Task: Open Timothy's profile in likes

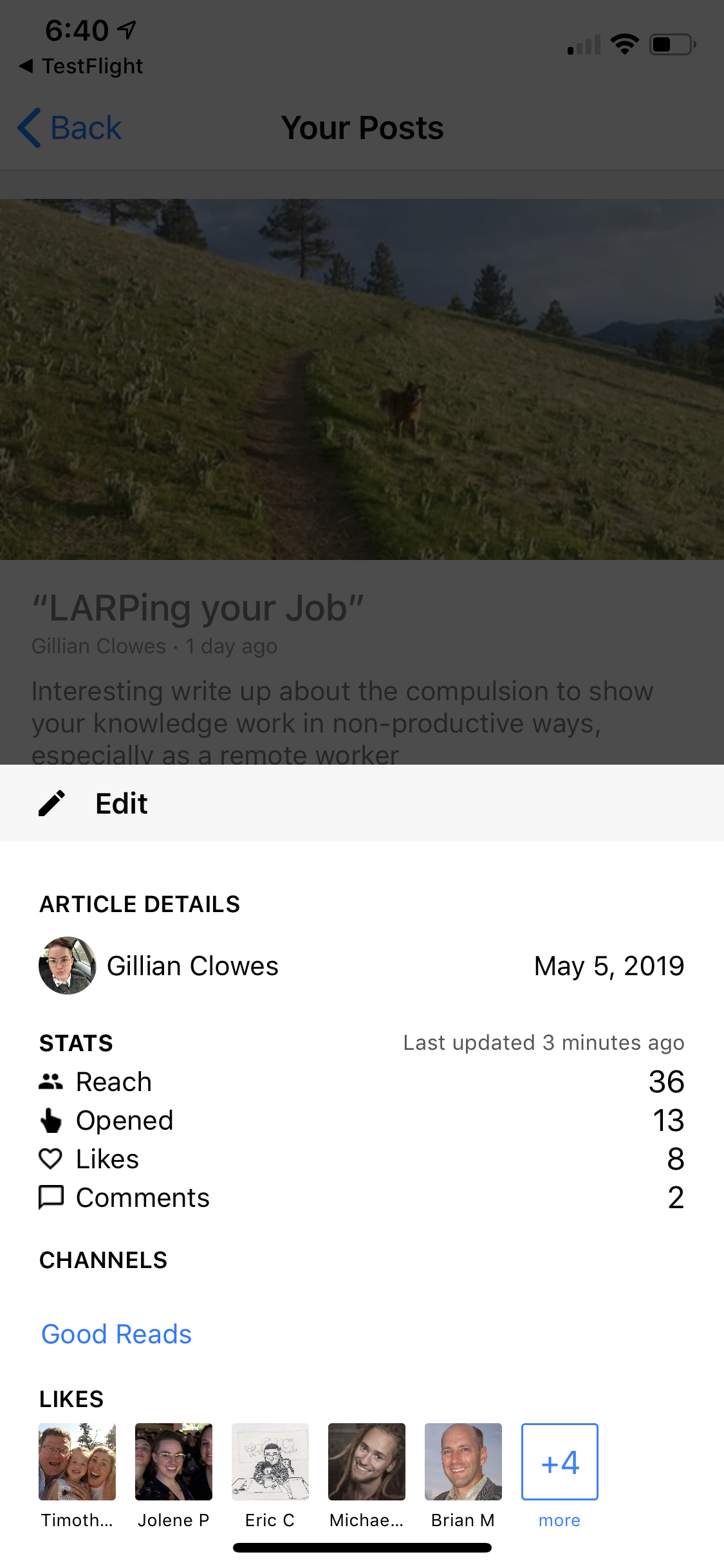Action: (77, 1462)
